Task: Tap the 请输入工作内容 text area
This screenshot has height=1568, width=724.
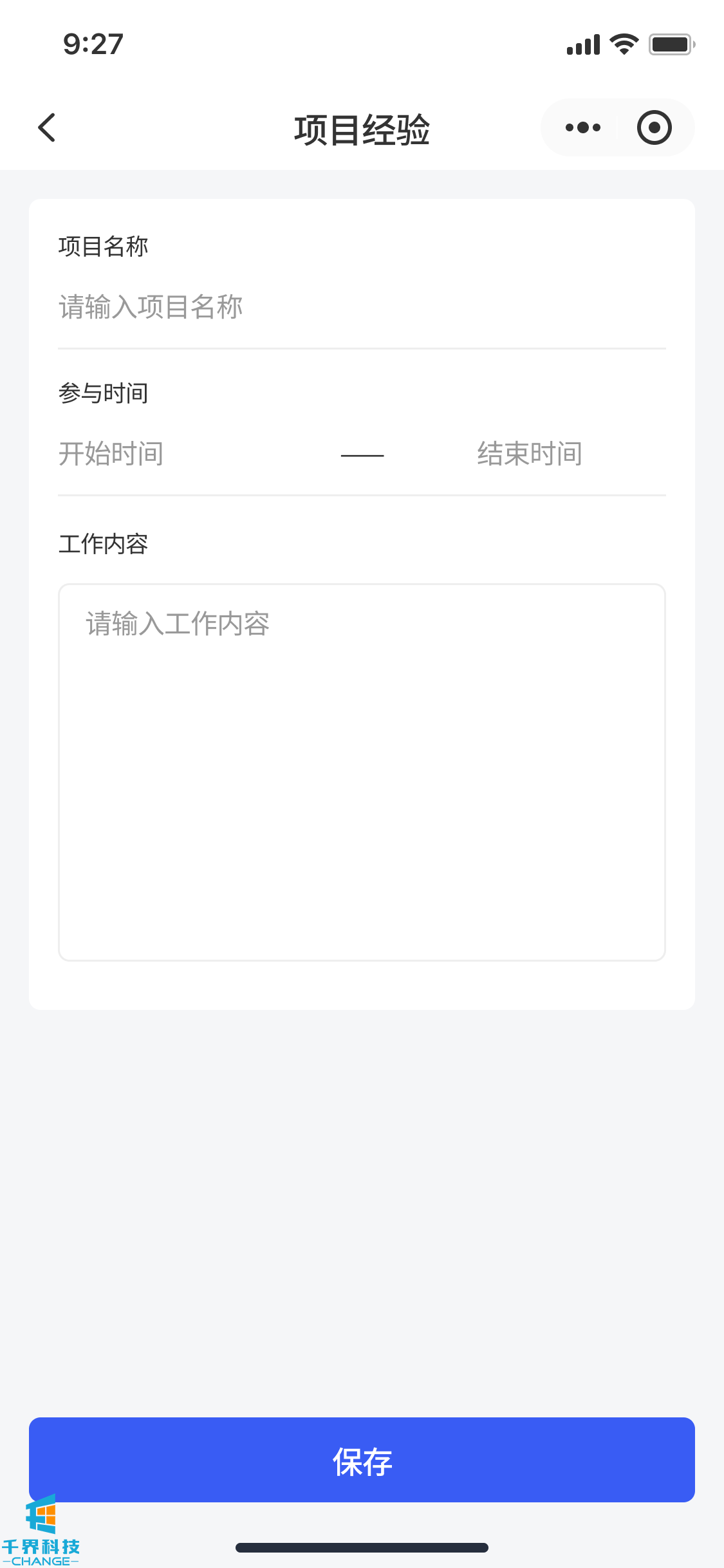Action: (x=362, y=772)
